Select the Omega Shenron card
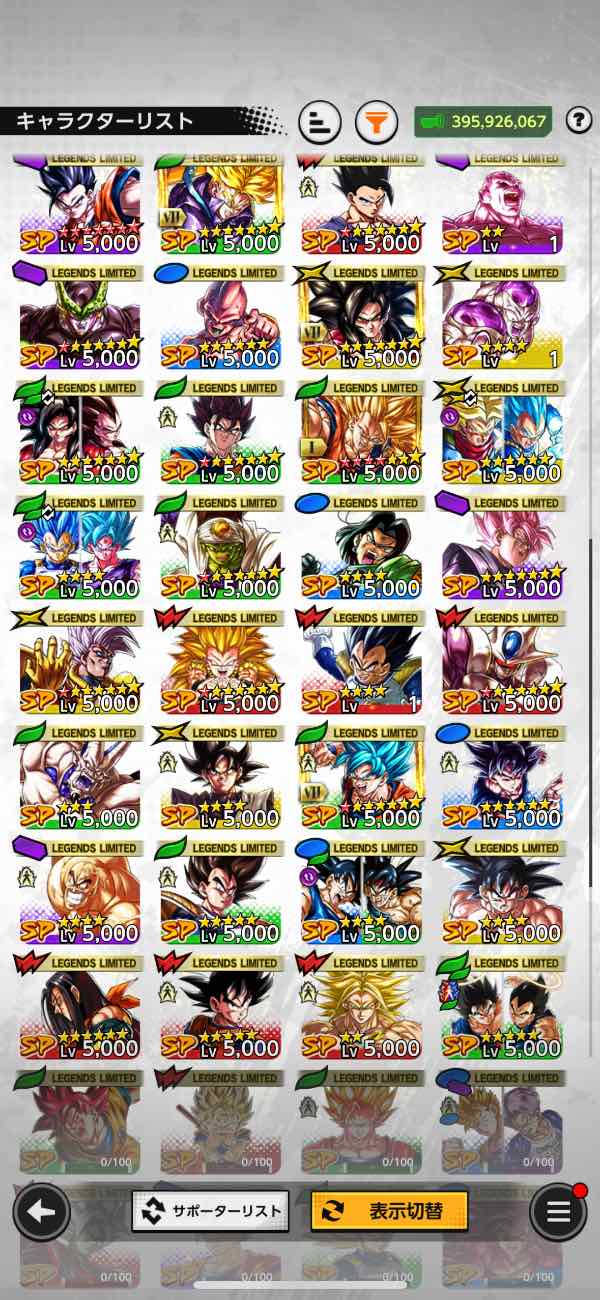The image size is (600, 1300). pyautogui.click(x=80, y=780)
